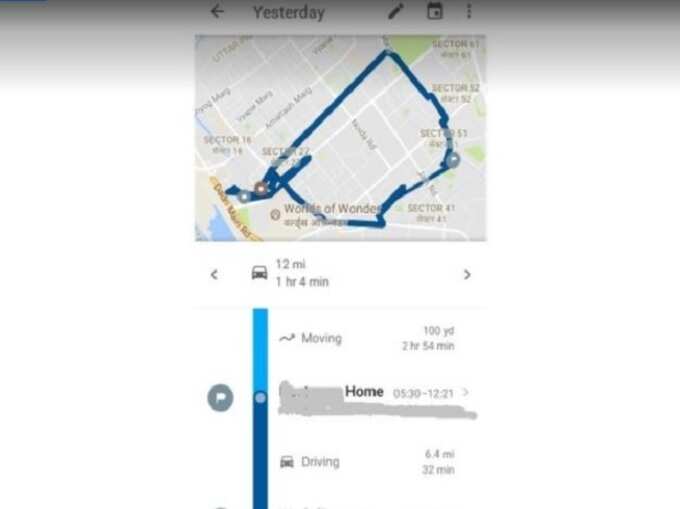Show previous travel summary with left chevron
This screenshot has height=509, width=680.
coord(214,274)
